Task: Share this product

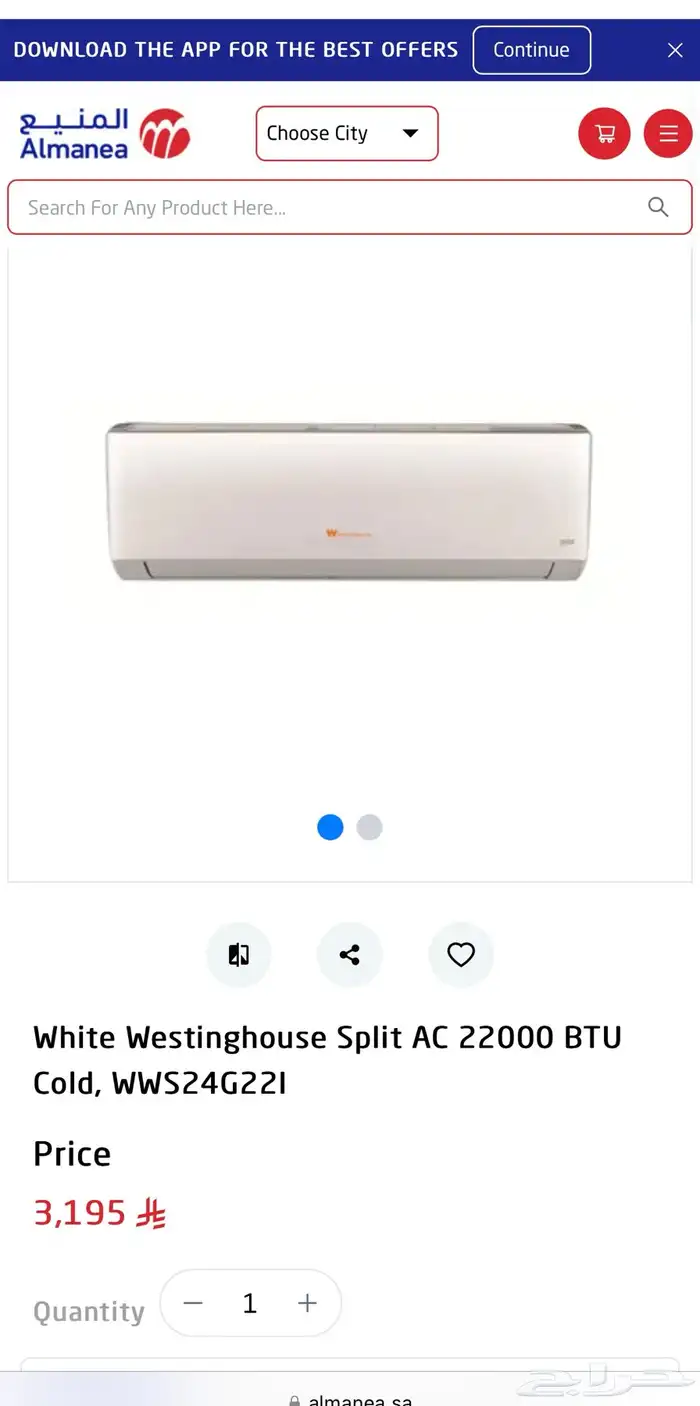Action: pyautogui.click(x=349, y=955)
